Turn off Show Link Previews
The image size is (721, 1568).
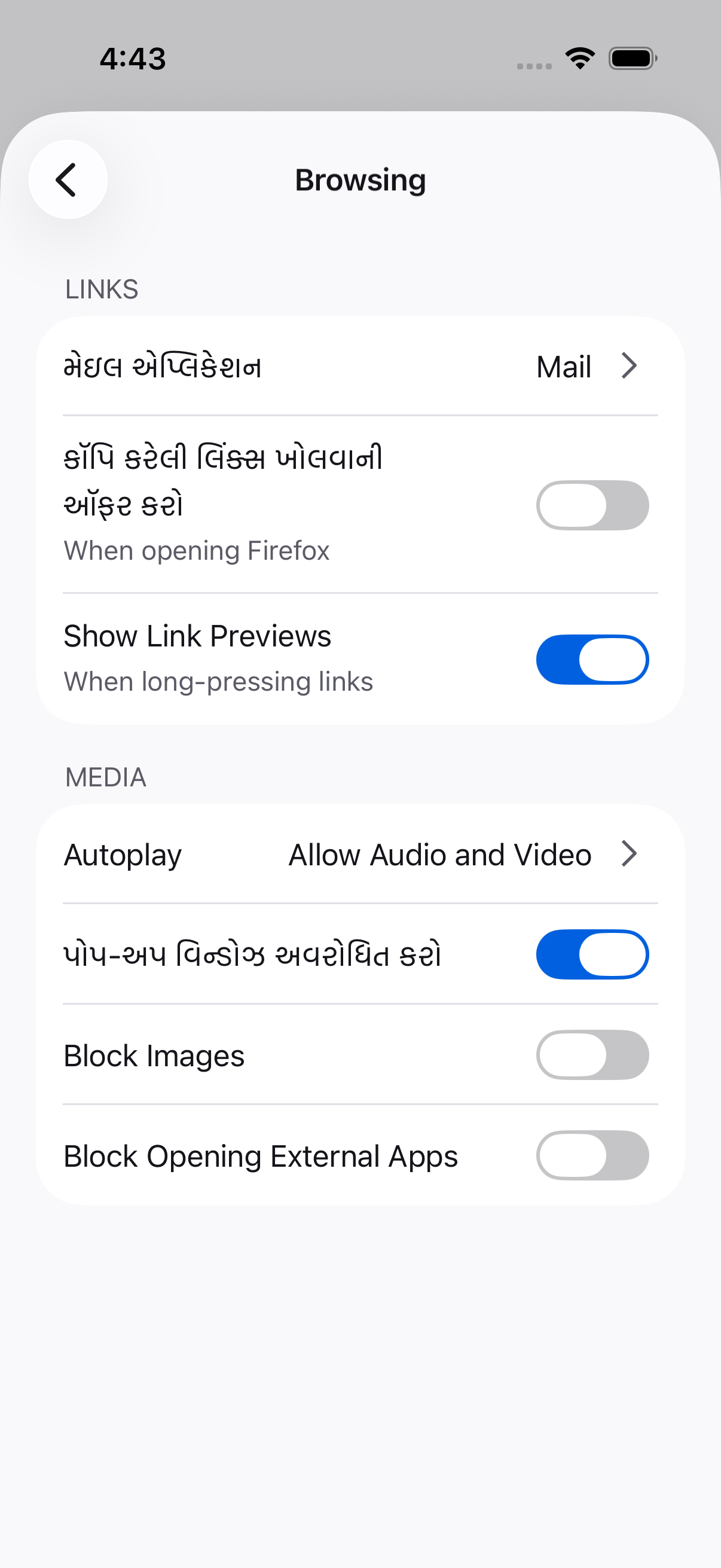592,659
